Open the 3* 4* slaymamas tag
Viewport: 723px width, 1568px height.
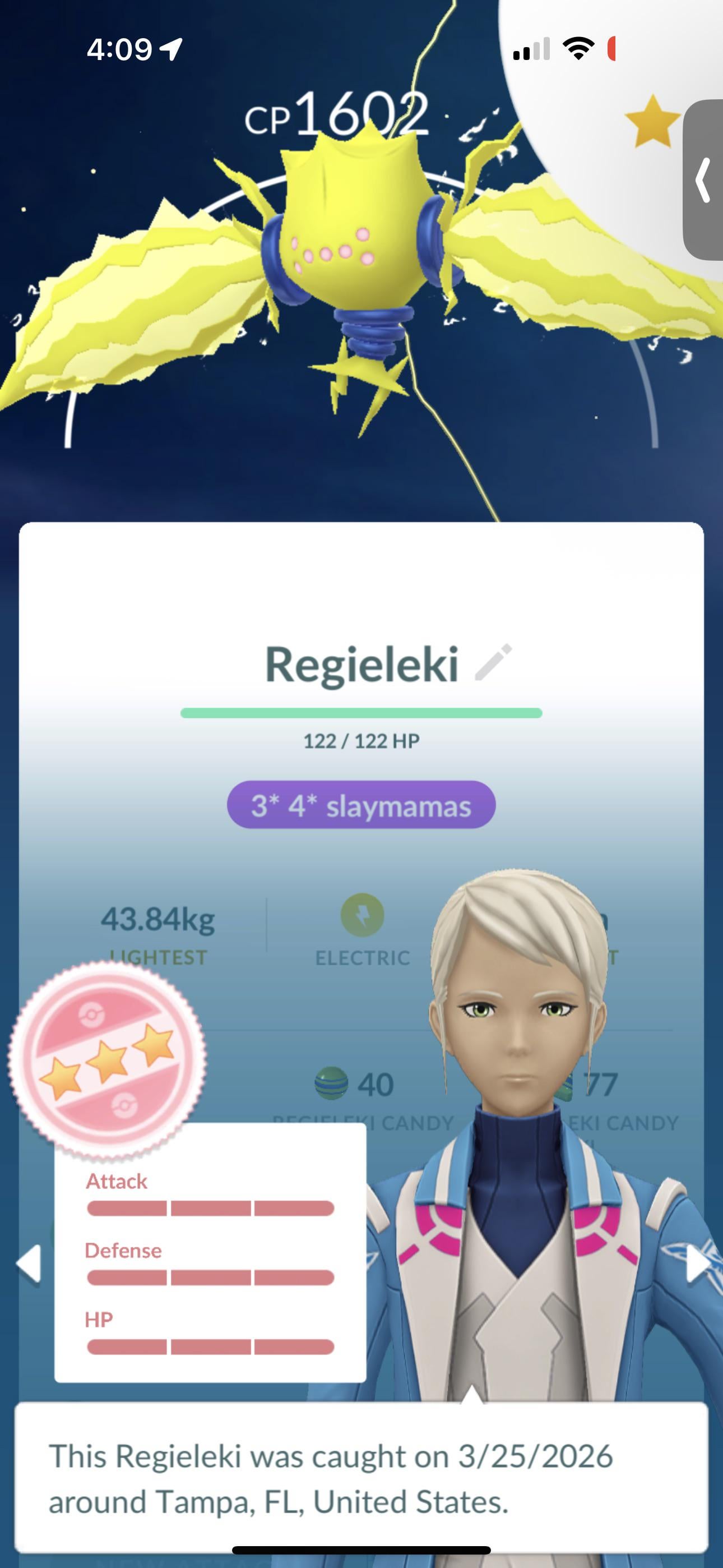click(361, 805)
